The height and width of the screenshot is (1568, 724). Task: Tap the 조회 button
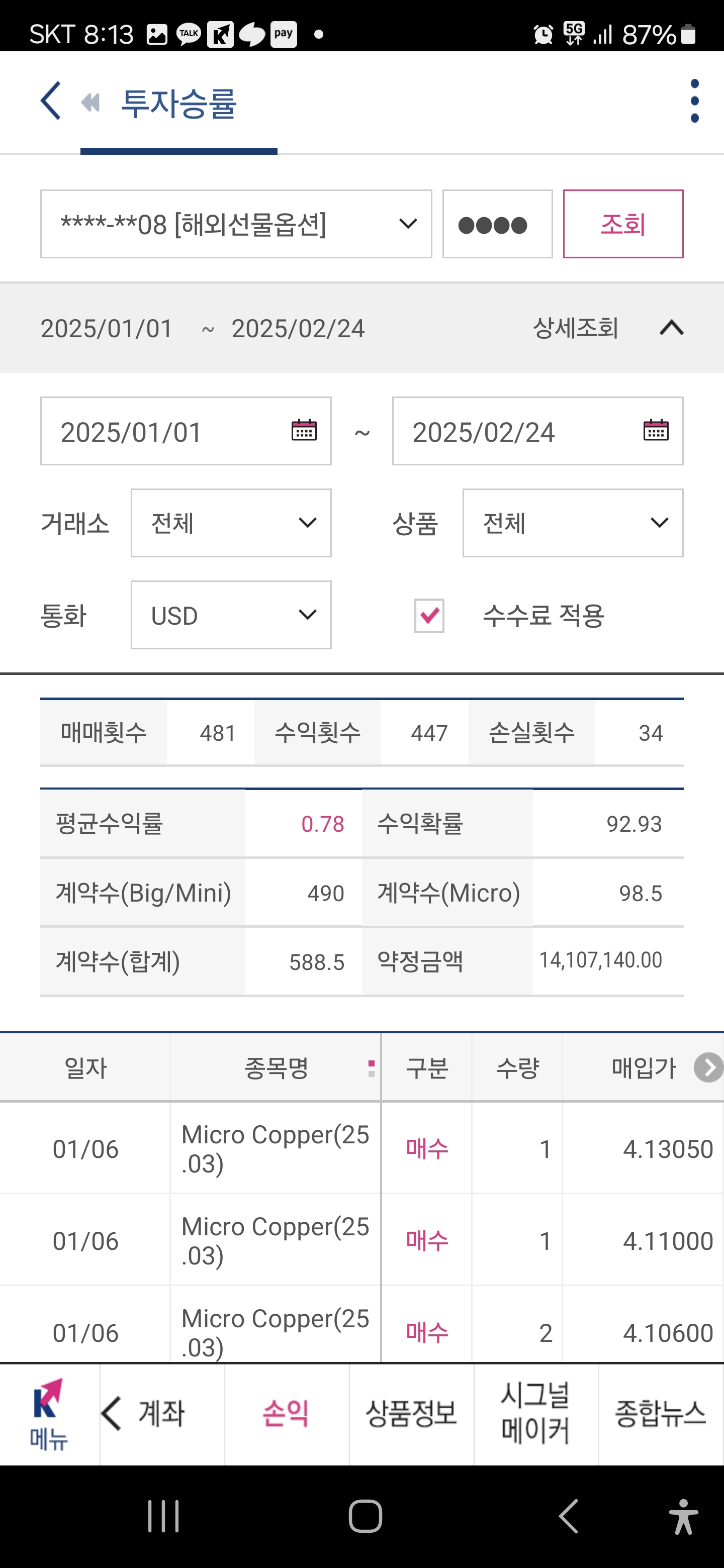(623, 224)
